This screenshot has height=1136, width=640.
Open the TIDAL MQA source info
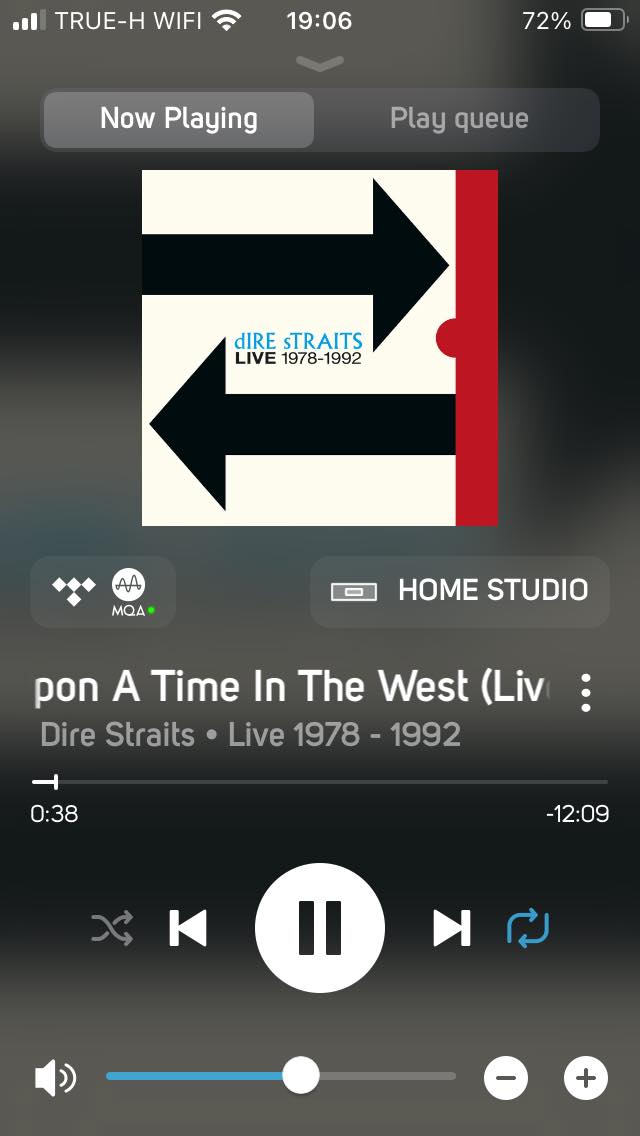click(103, 591)
